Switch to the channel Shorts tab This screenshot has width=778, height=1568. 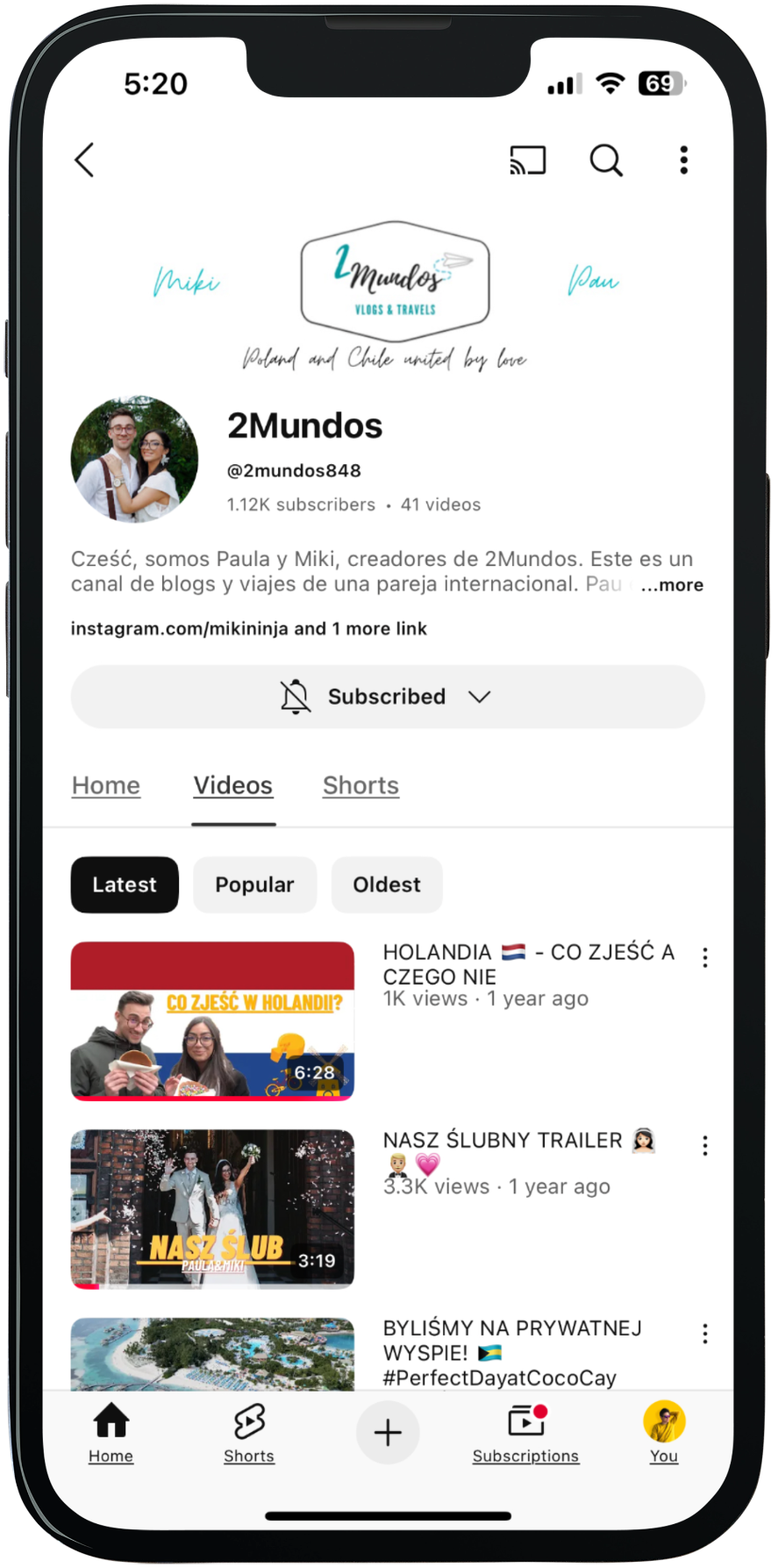pyautogui.click(x=360, y=785)
